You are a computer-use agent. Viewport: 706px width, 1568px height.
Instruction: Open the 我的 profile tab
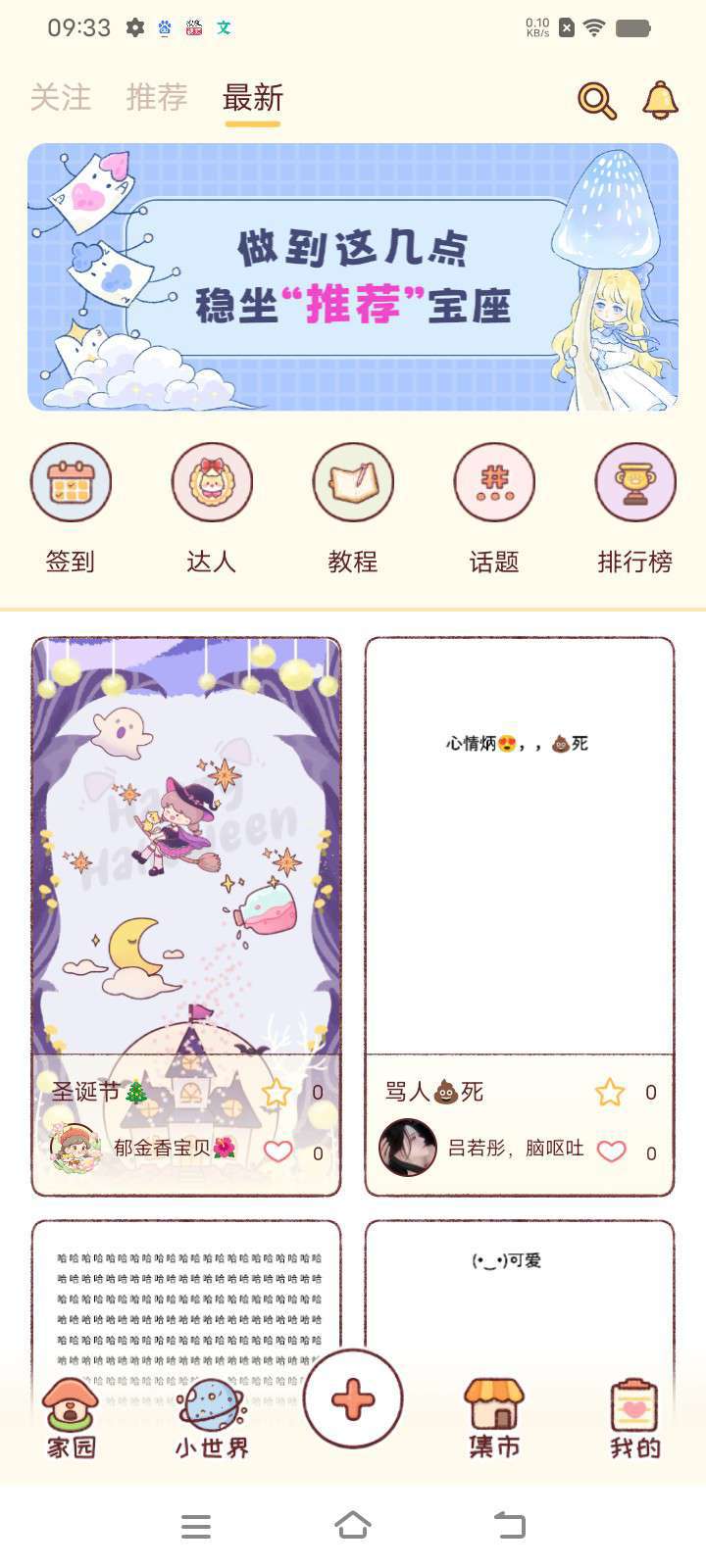pos(635,1416)
